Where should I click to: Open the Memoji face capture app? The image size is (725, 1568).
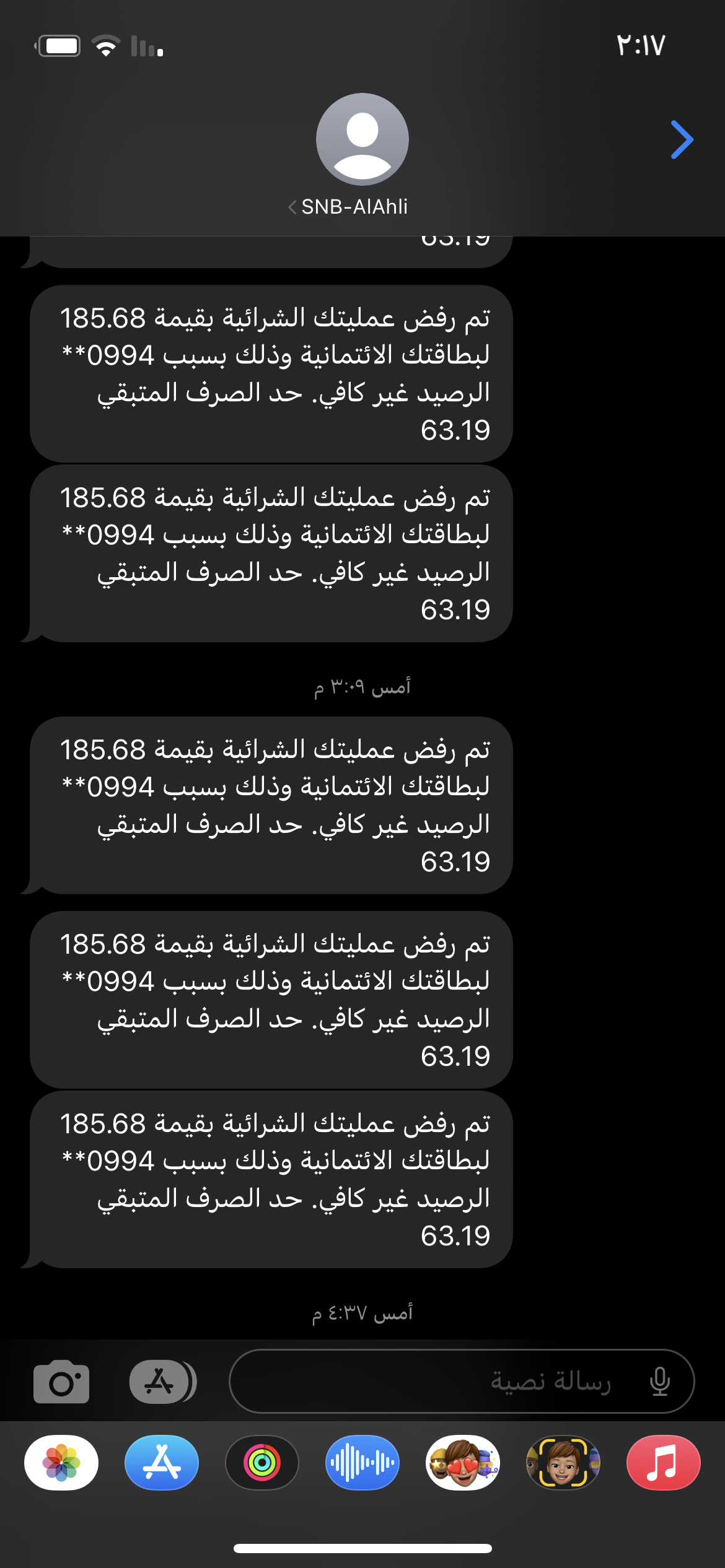(563, 1463)
